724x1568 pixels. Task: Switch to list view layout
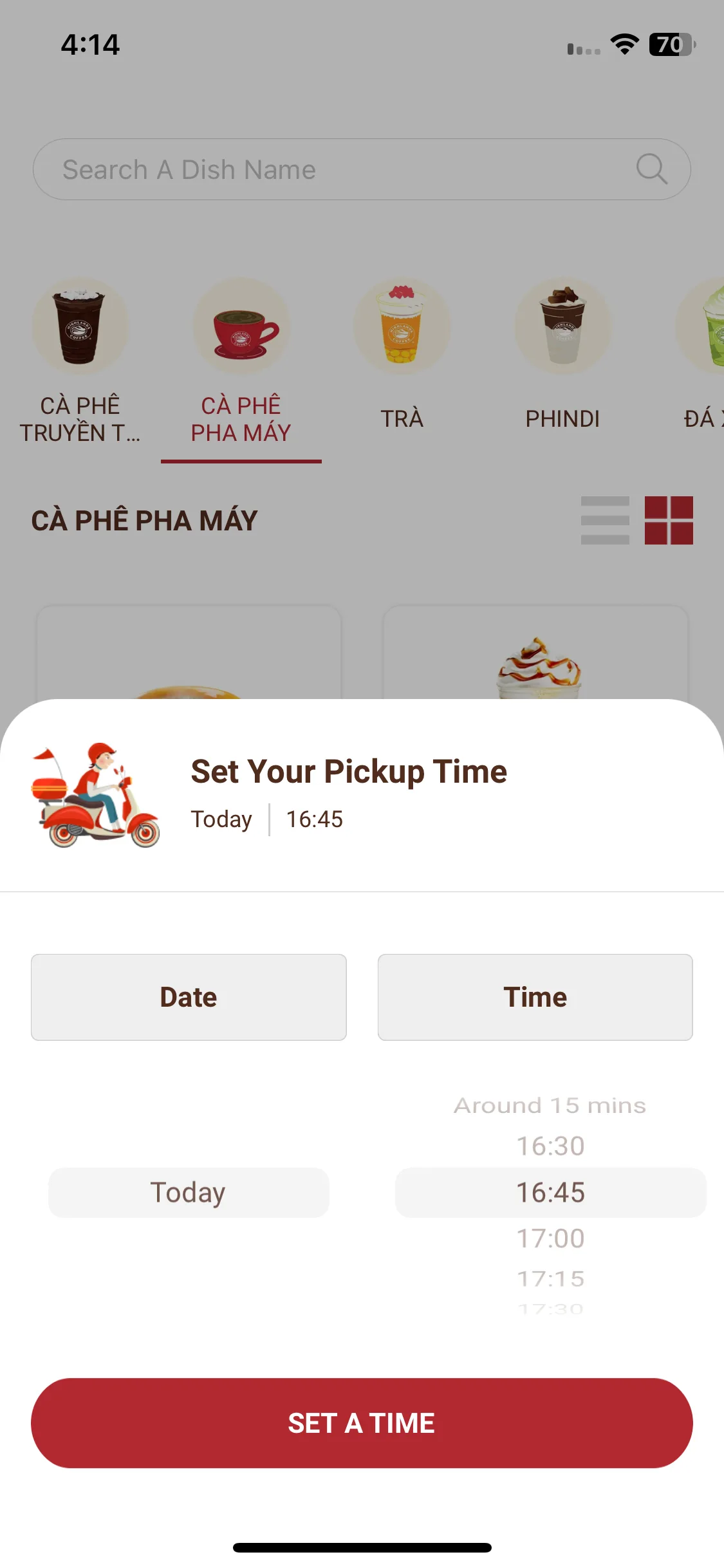tap(605, 520)
